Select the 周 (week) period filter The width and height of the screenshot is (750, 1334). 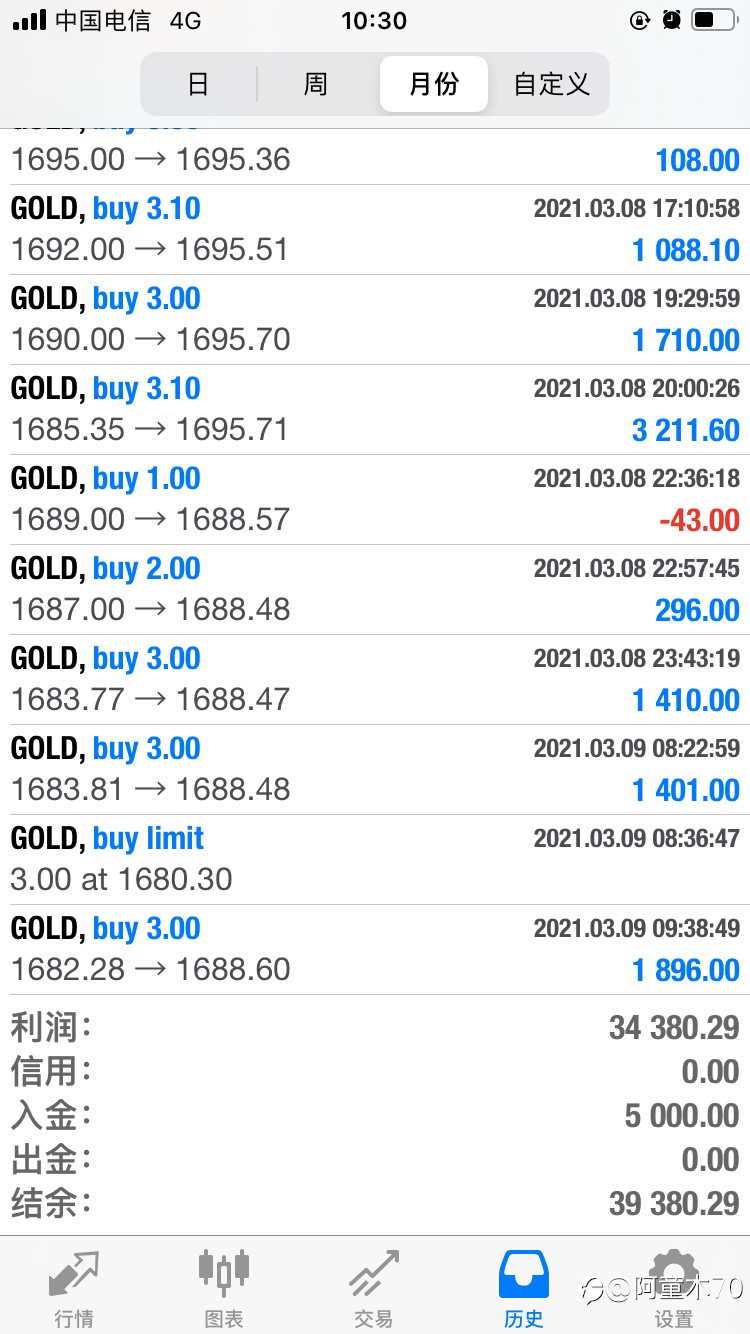click(x=316, y=84)
